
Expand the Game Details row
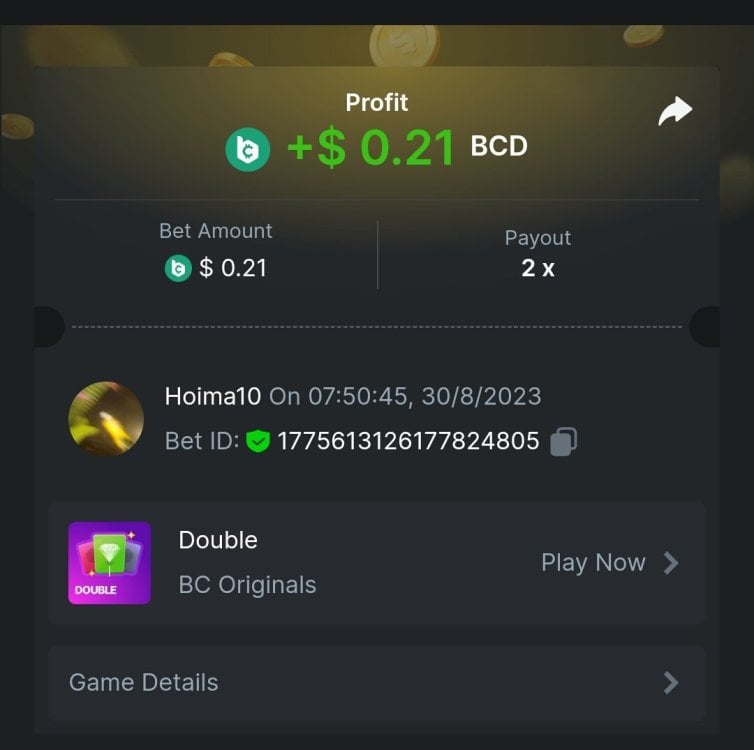[x=376, y=683]
